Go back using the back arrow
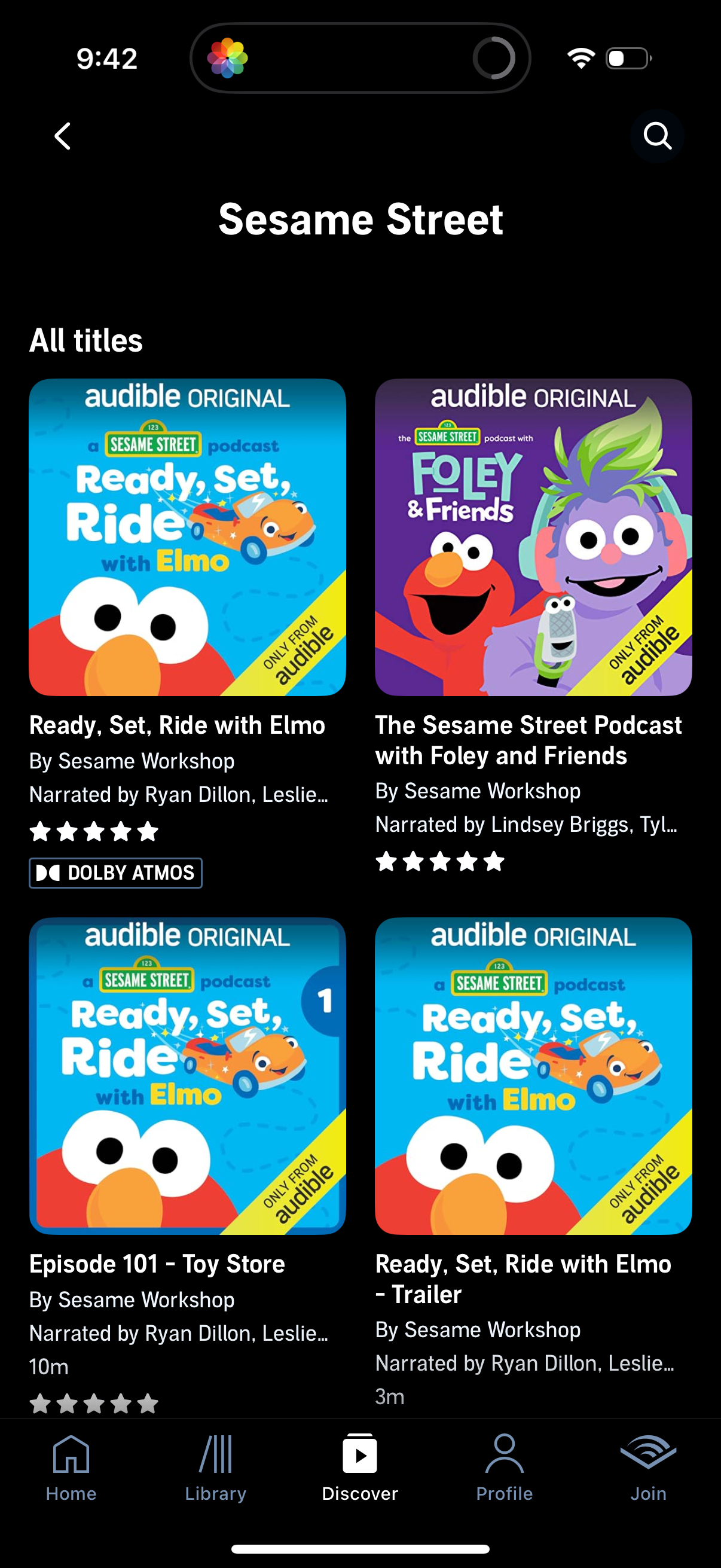The image size is (721, 1568). point(62,135)
